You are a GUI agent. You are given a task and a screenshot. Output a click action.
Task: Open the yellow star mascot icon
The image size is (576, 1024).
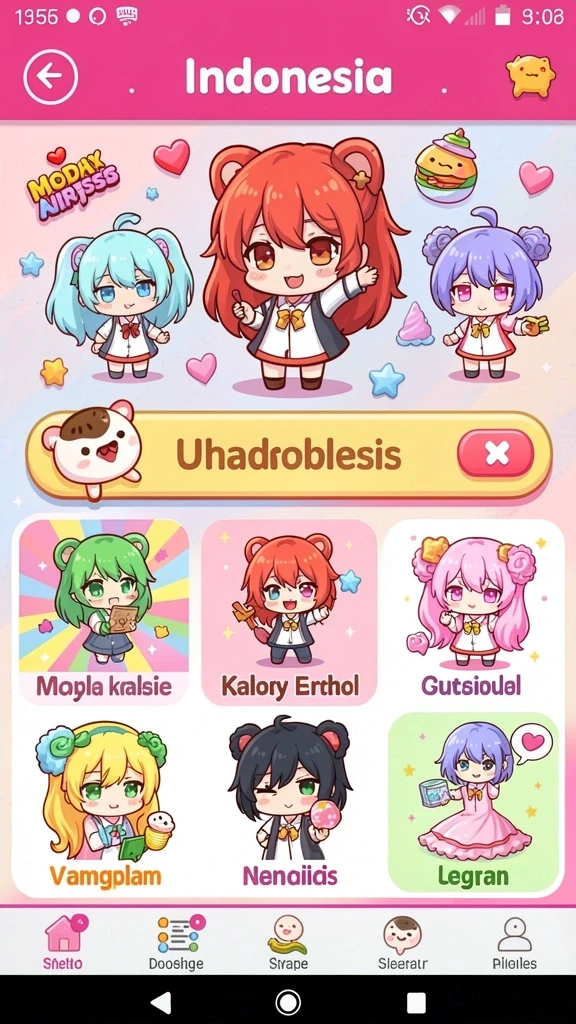(x=530, y=76)
